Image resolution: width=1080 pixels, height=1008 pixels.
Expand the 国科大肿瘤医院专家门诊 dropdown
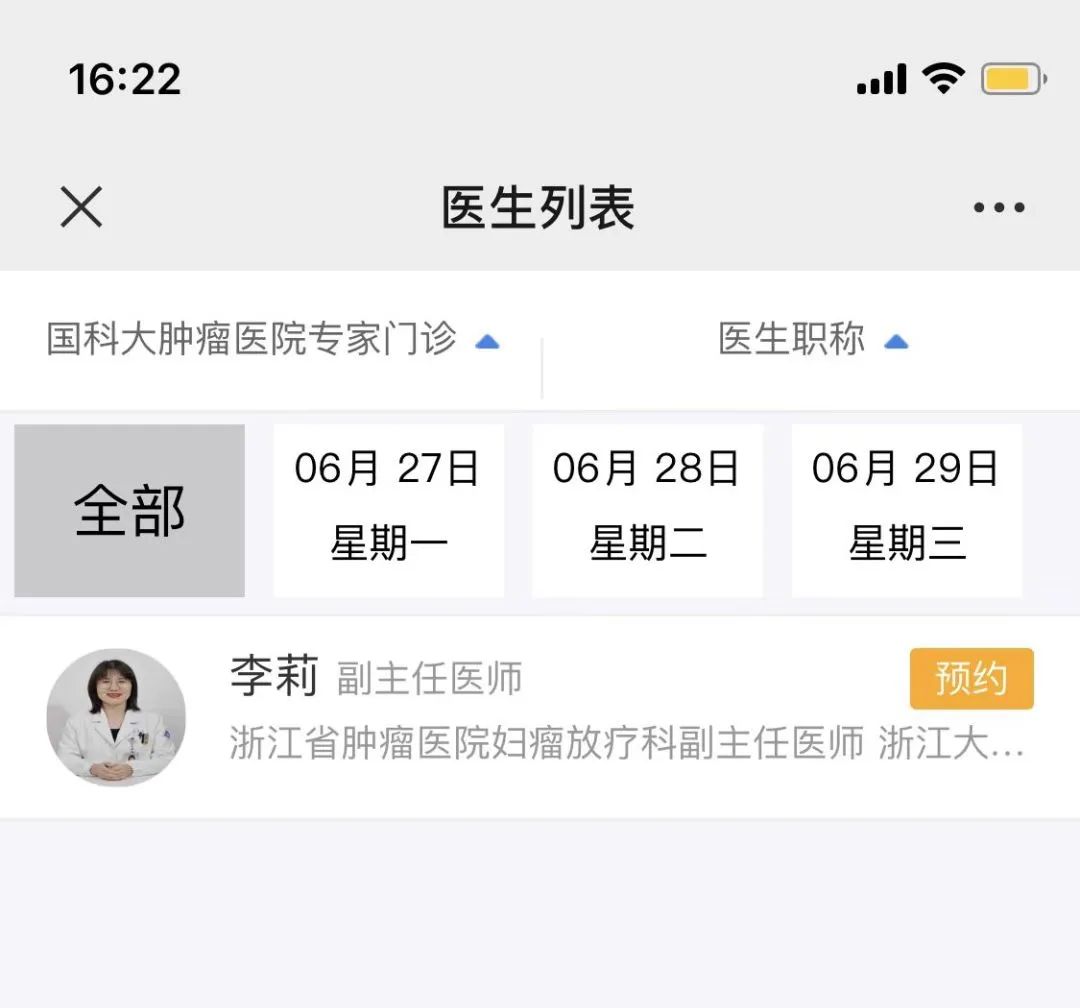(272, 340)
